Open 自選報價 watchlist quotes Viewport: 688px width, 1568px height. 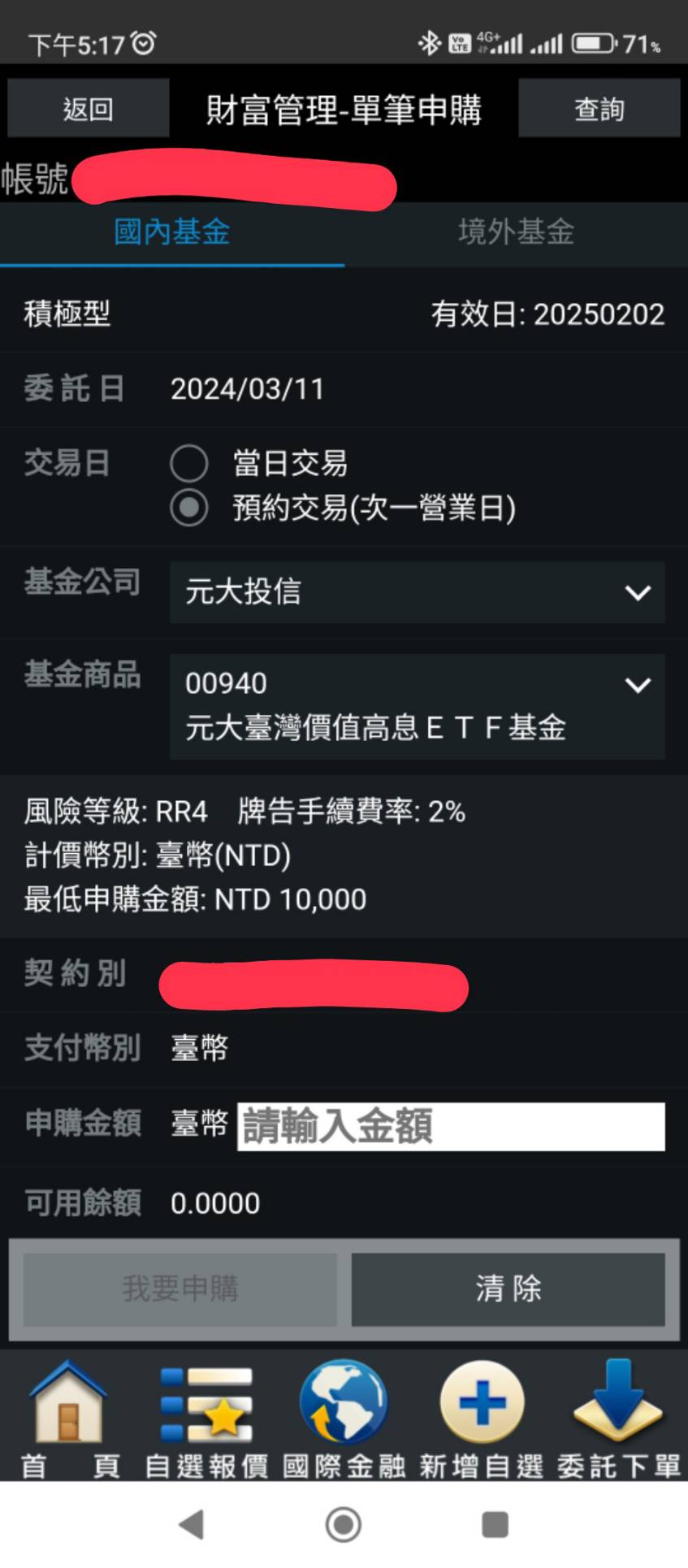tap(206, 1418)
